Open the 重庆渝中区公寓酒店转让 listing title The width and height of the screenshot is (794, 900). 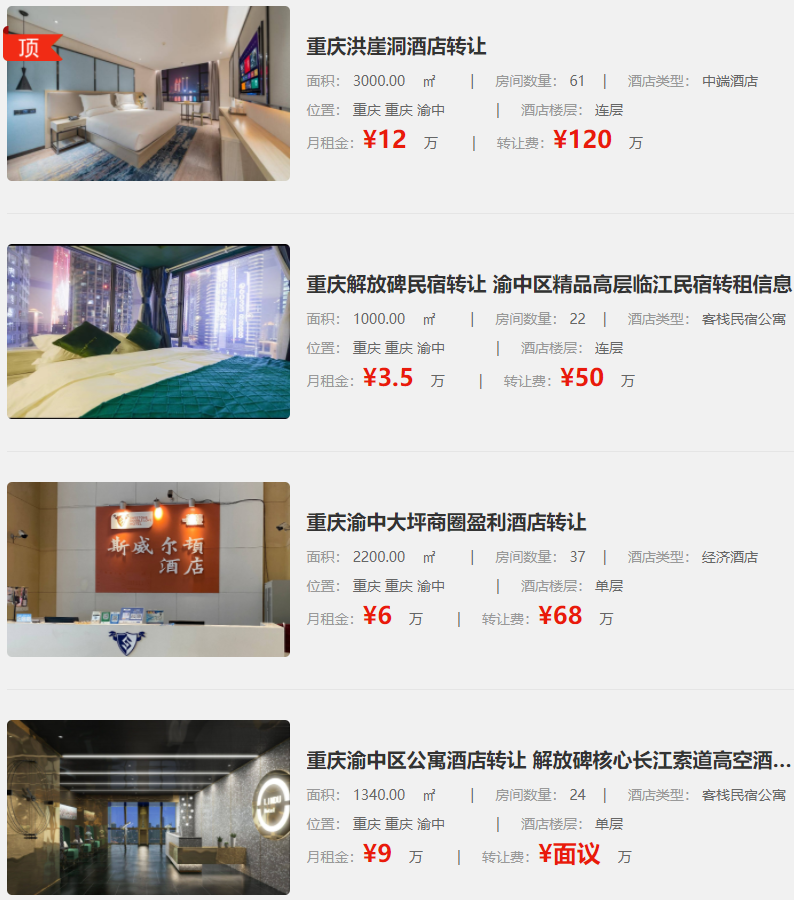[548, 761]
